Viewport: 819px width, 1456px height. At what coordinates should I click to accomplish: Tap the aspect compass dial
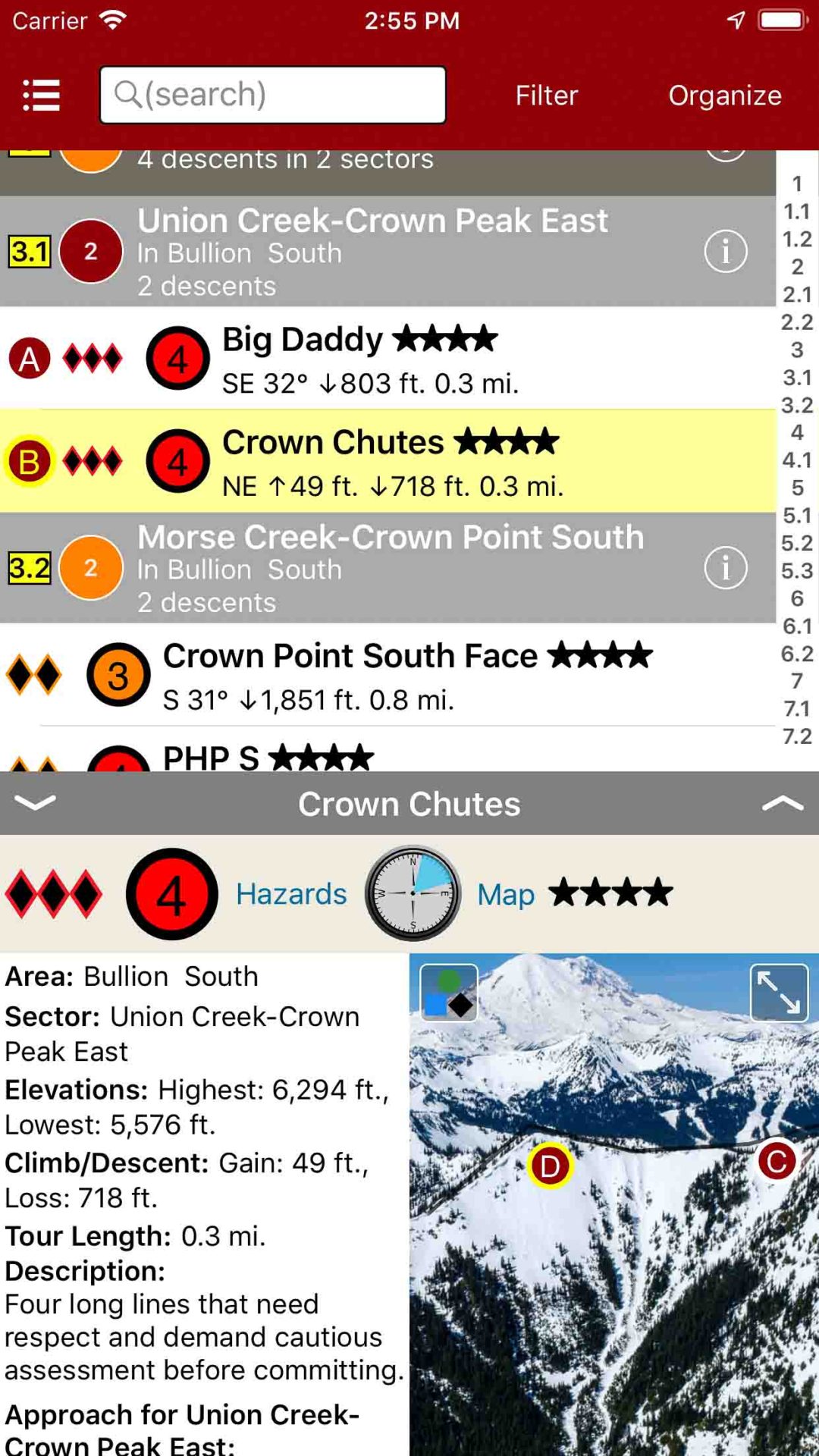click(413, 893)
